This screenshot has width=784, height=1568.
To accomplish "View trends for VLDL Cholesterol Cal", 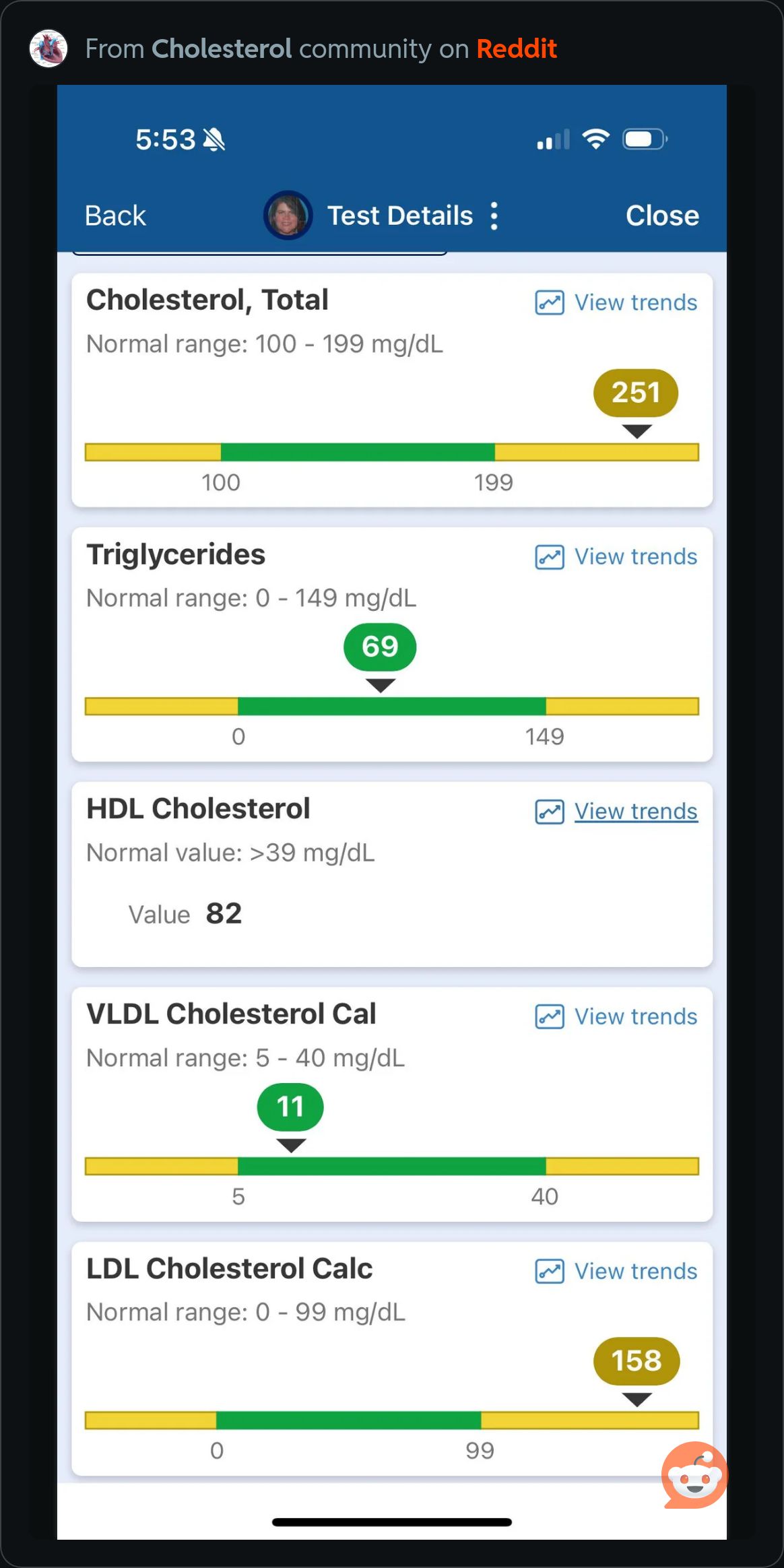I will click(x=616, y=1017).
